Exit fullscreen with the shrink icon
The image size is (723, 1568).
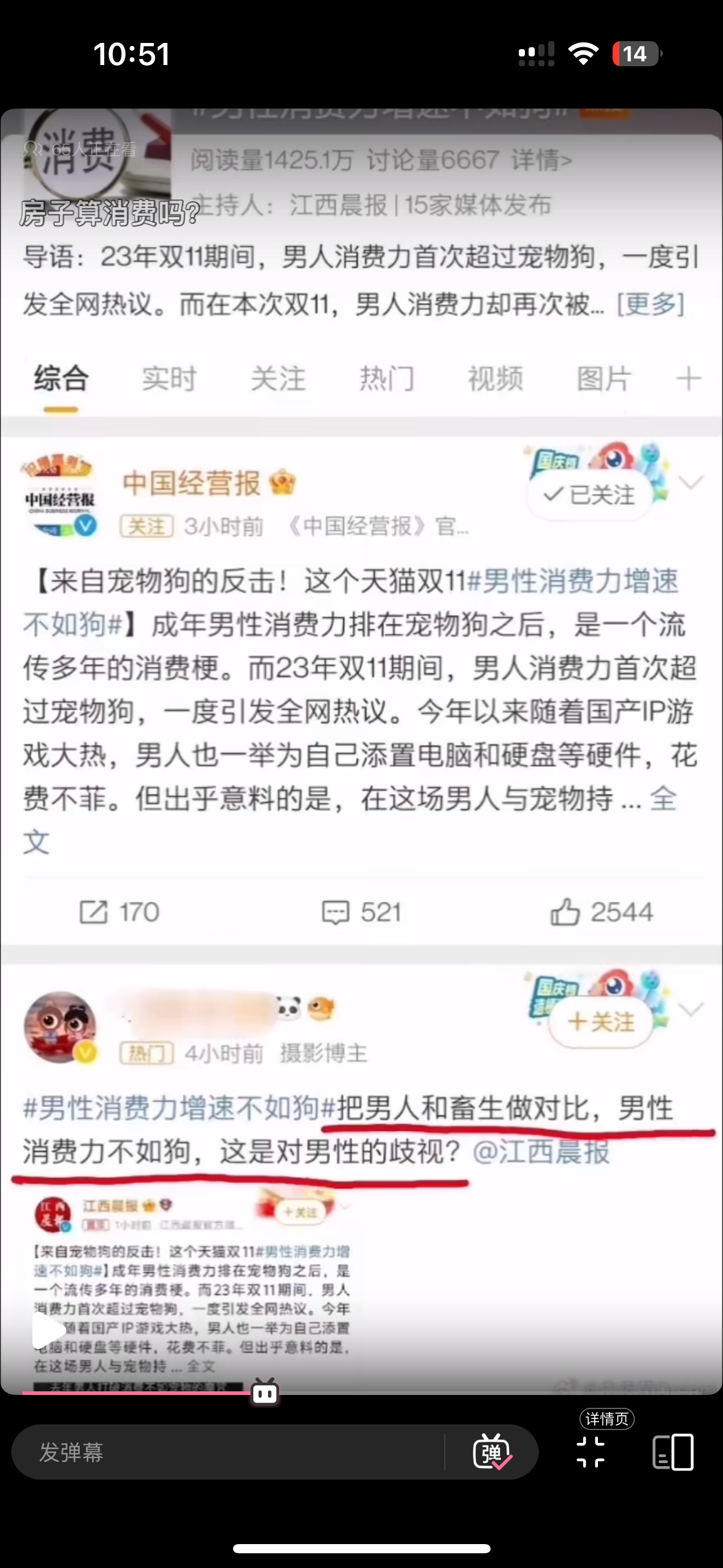591,1452
